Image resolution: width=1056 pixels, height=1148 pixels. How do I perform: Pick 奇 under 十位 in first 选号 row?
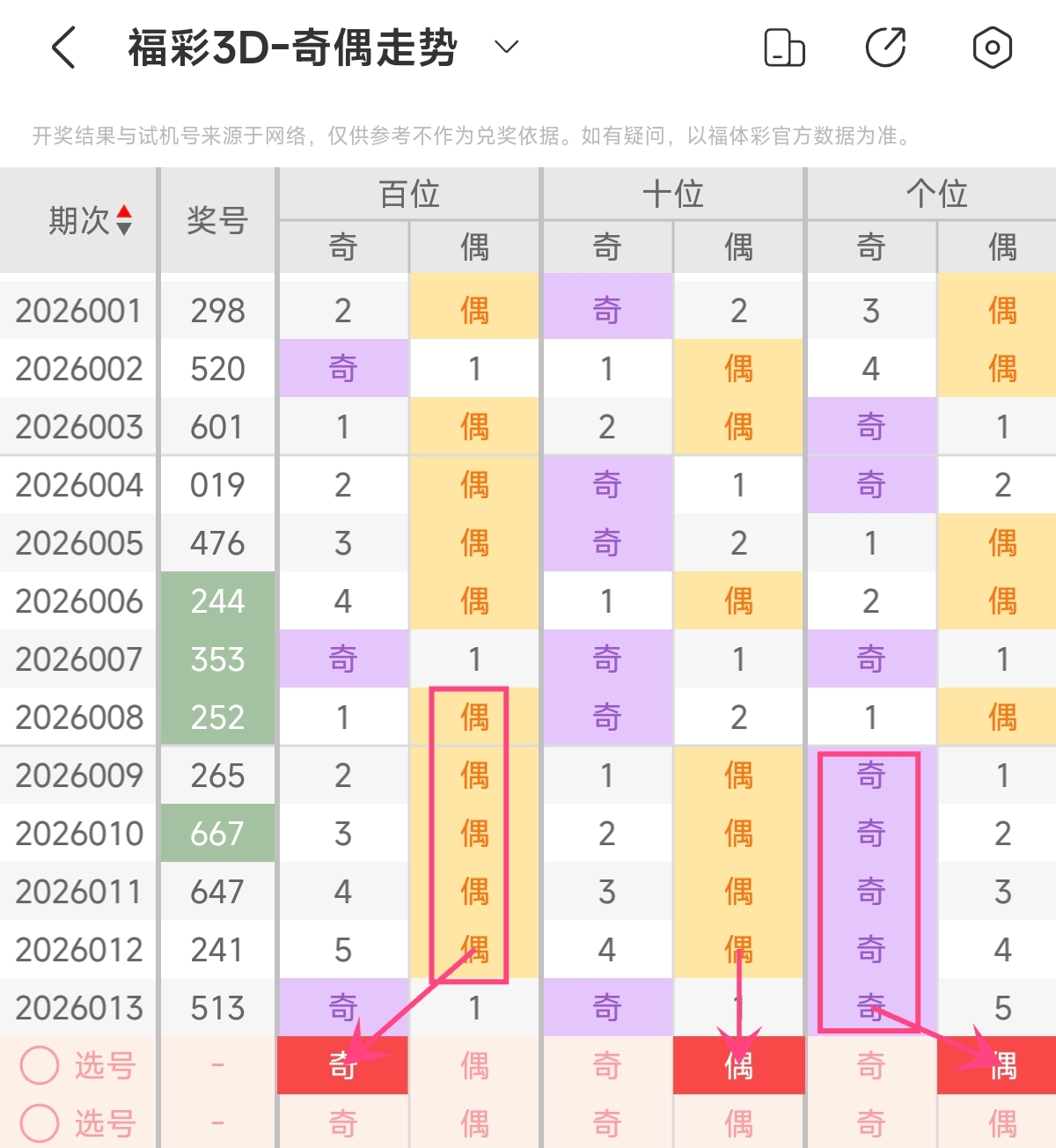[x=607, y=1065]
